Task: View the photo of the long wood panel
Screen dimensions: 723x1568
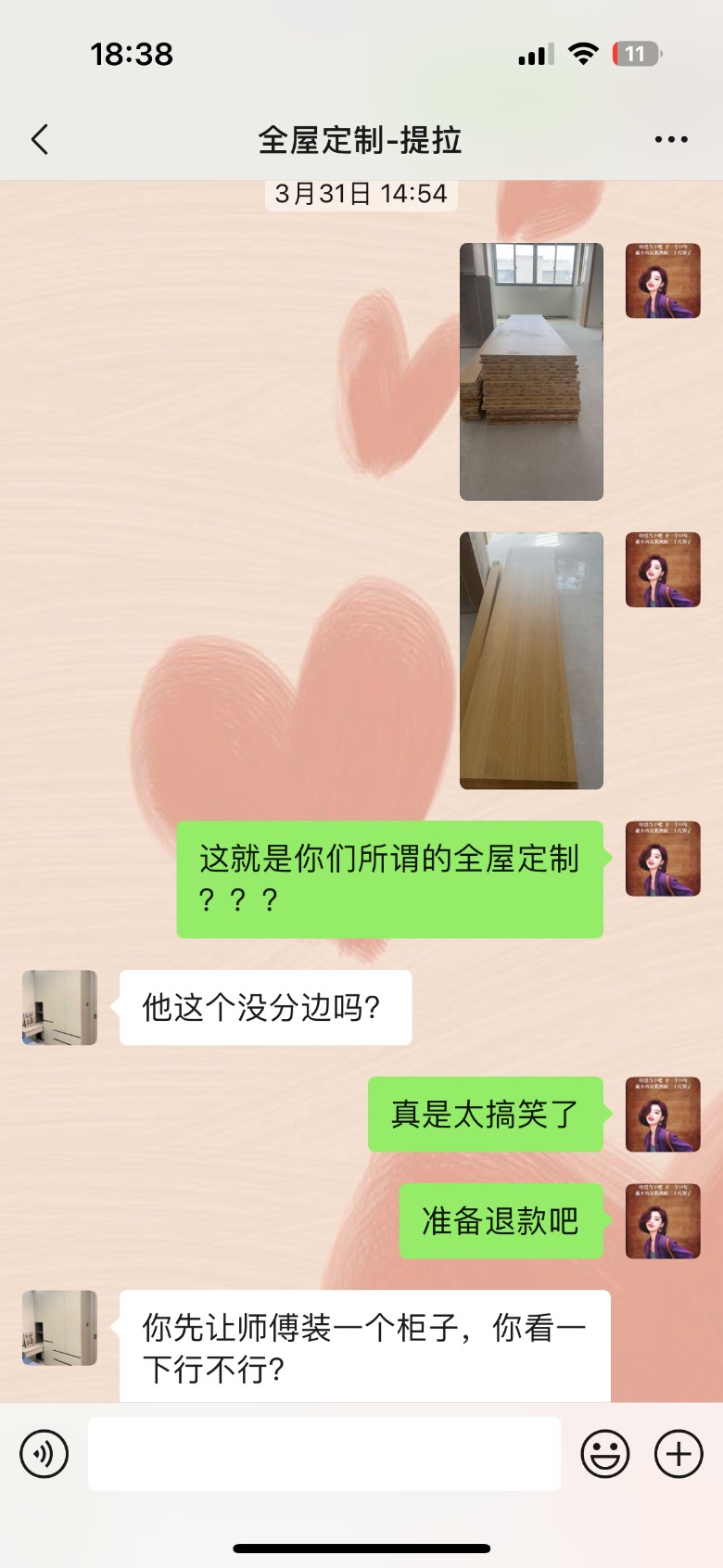Action: click(531, 660)
